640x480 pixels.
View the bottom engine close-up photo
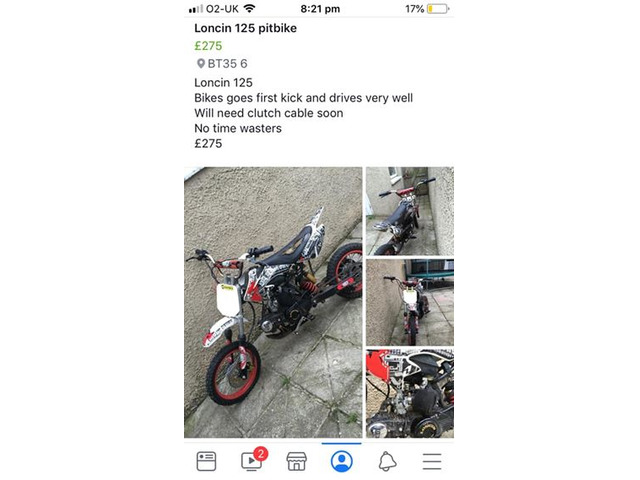(409, 393)
